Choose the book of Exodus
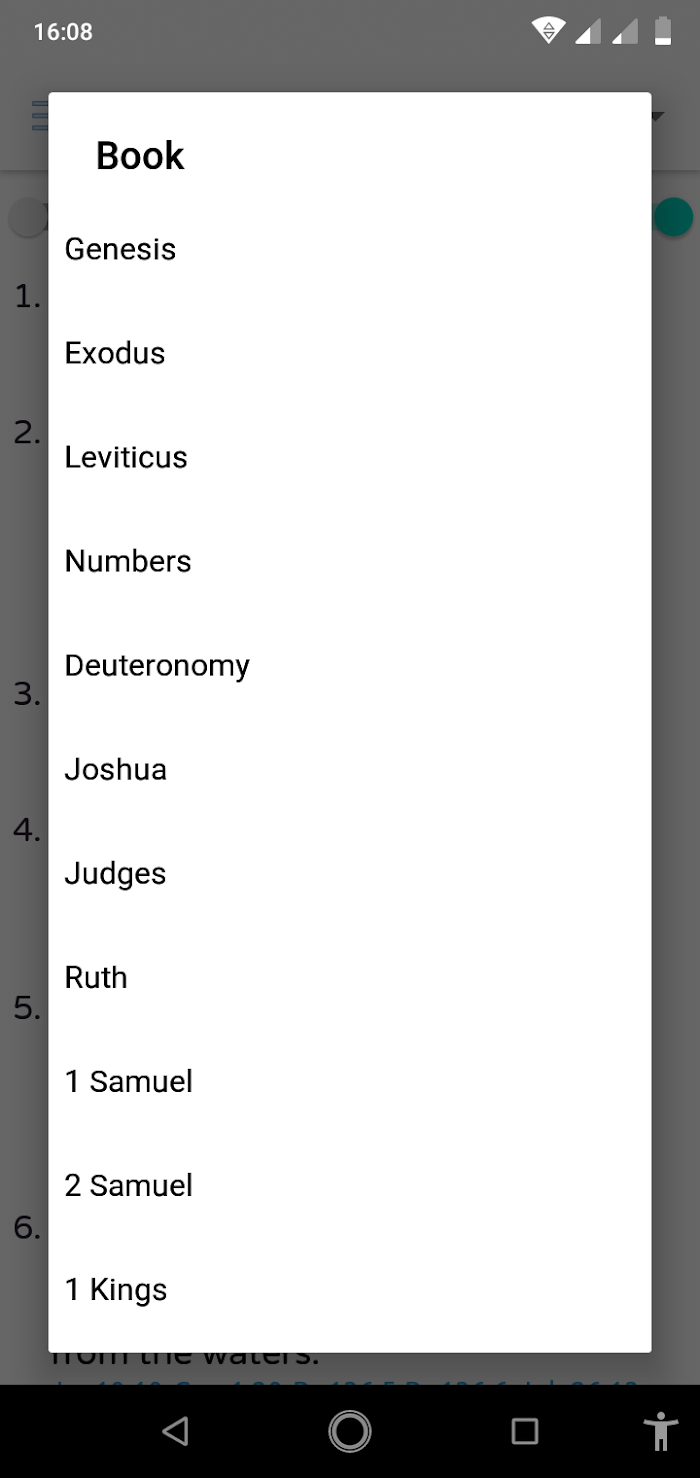The image size is (700, 1478). click(350, 353)
